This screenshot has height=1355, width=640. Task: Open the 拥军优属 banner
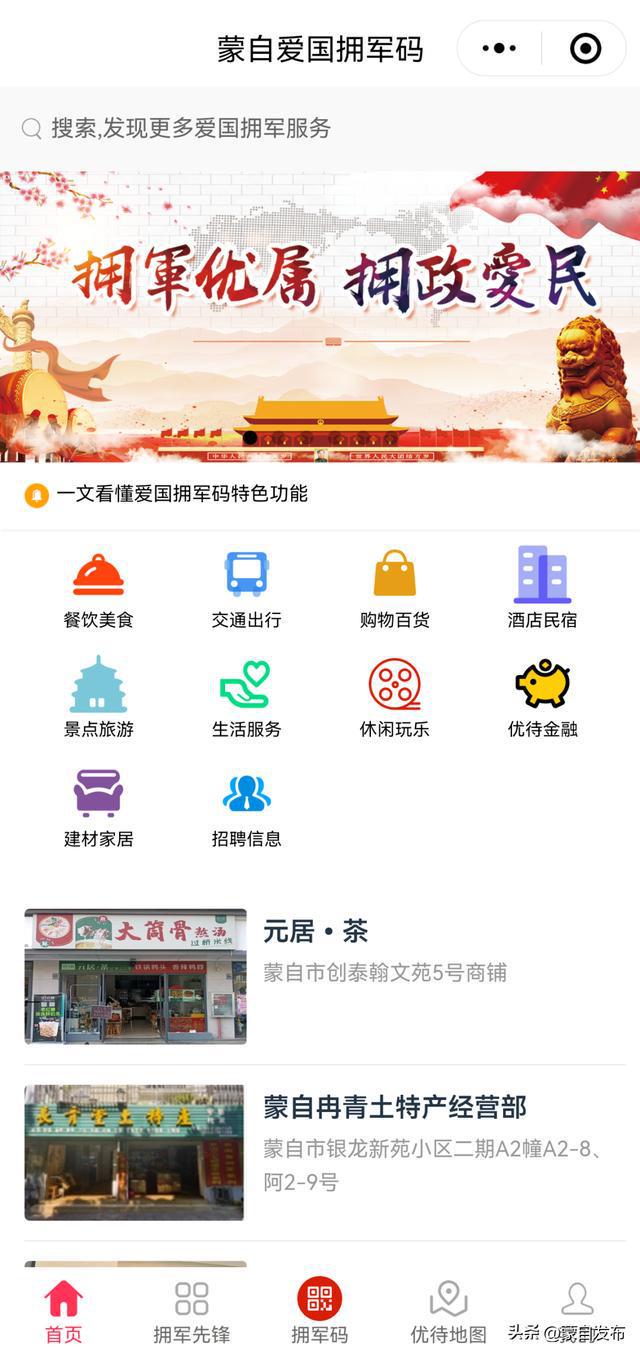[x=320, y=315]
